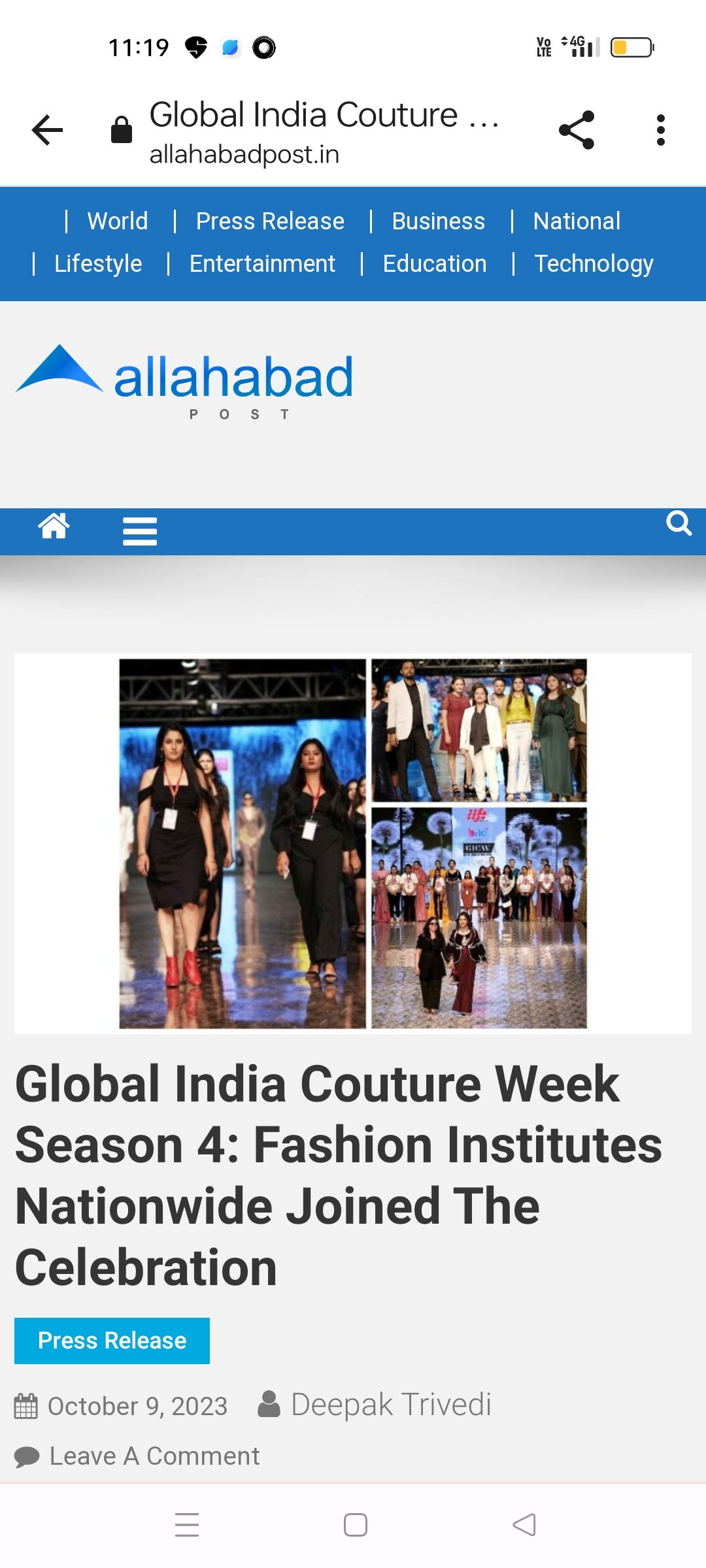Open the Technology section
Viewport: 706px width, 1568px height.
594,263
